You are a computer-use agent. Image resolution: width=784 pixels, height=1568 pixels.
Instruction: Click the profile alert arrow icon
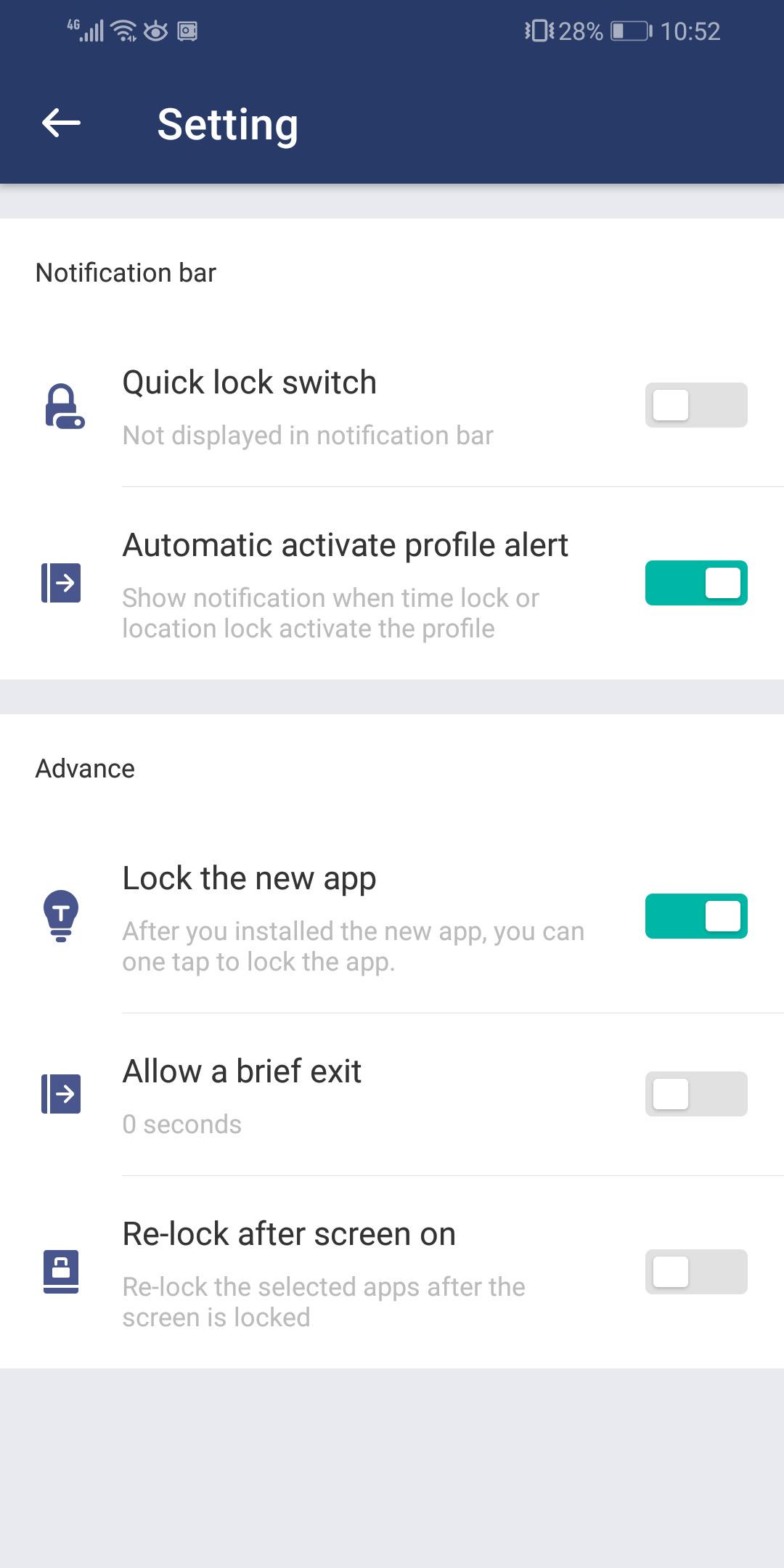(62, 583)
